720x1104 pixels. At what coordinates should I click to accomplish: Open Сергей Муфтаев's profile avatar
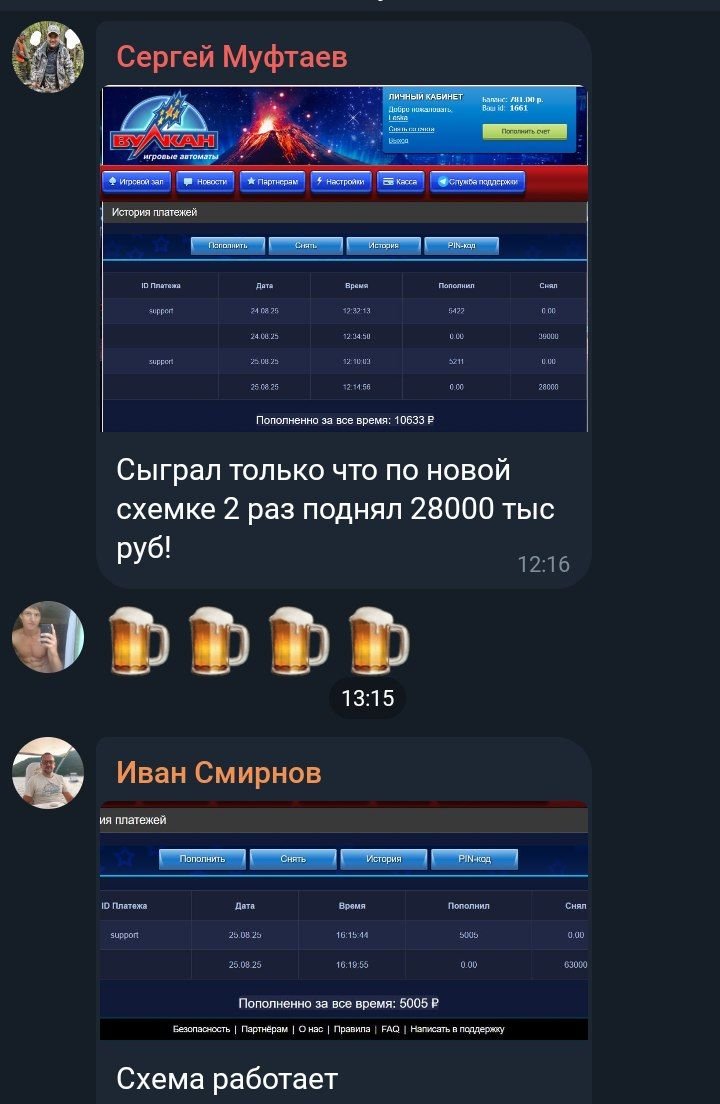click(x=47, y=57)
